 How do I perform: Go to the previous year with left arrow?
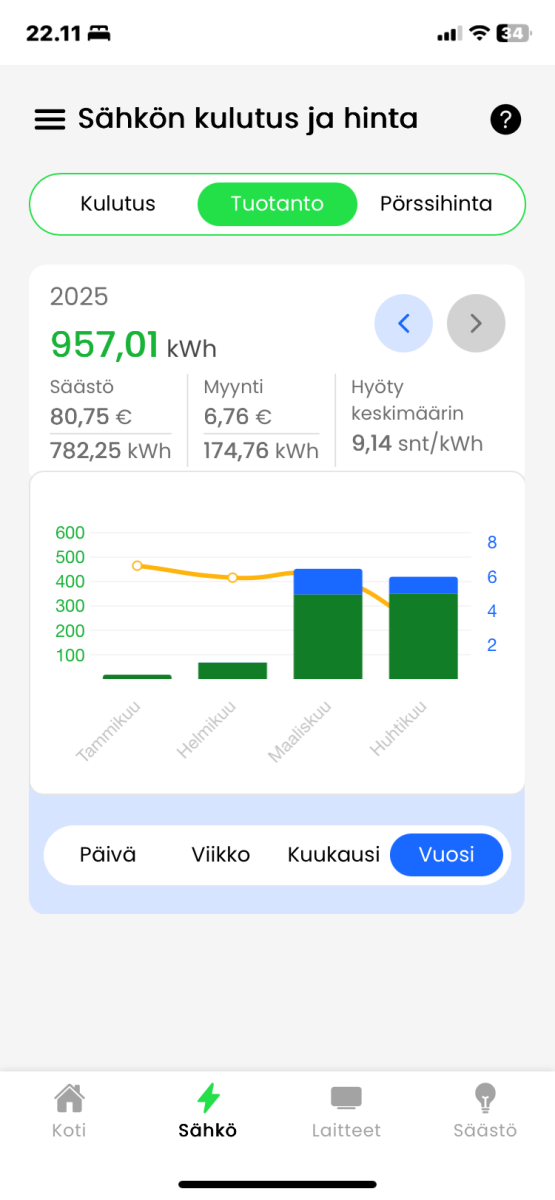click(404, 323)
